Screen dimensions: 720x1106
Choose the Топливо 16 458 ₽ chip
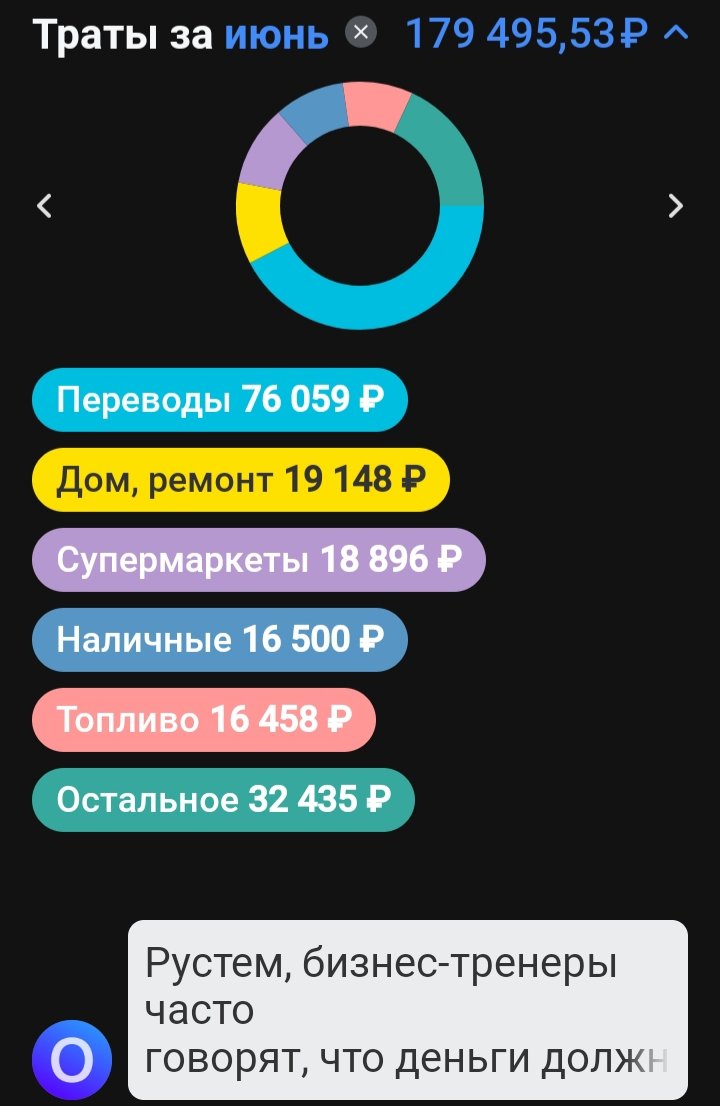click(204, 720)
